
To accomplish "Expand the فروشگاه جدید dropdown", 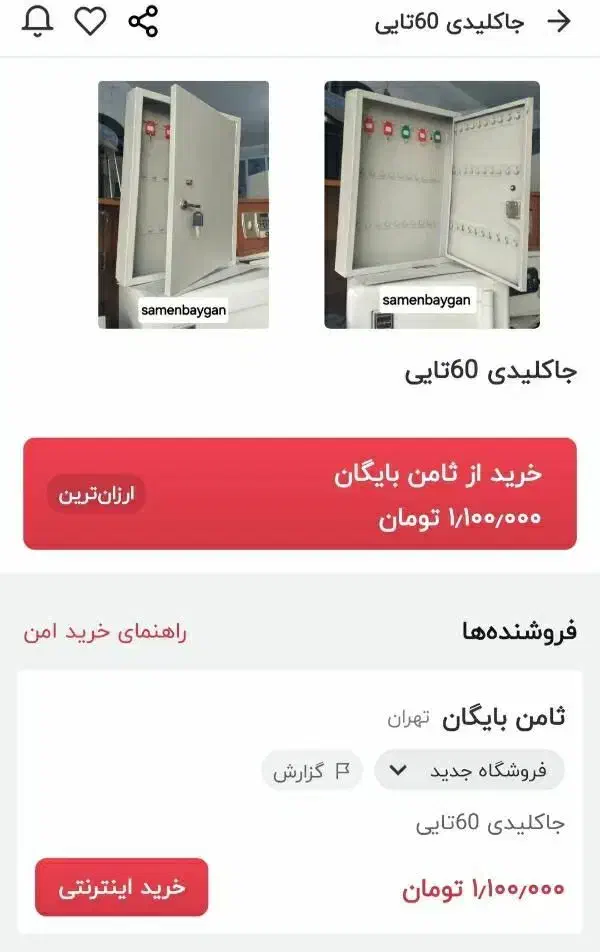I will pyautogui.click(x=469, y=770).
